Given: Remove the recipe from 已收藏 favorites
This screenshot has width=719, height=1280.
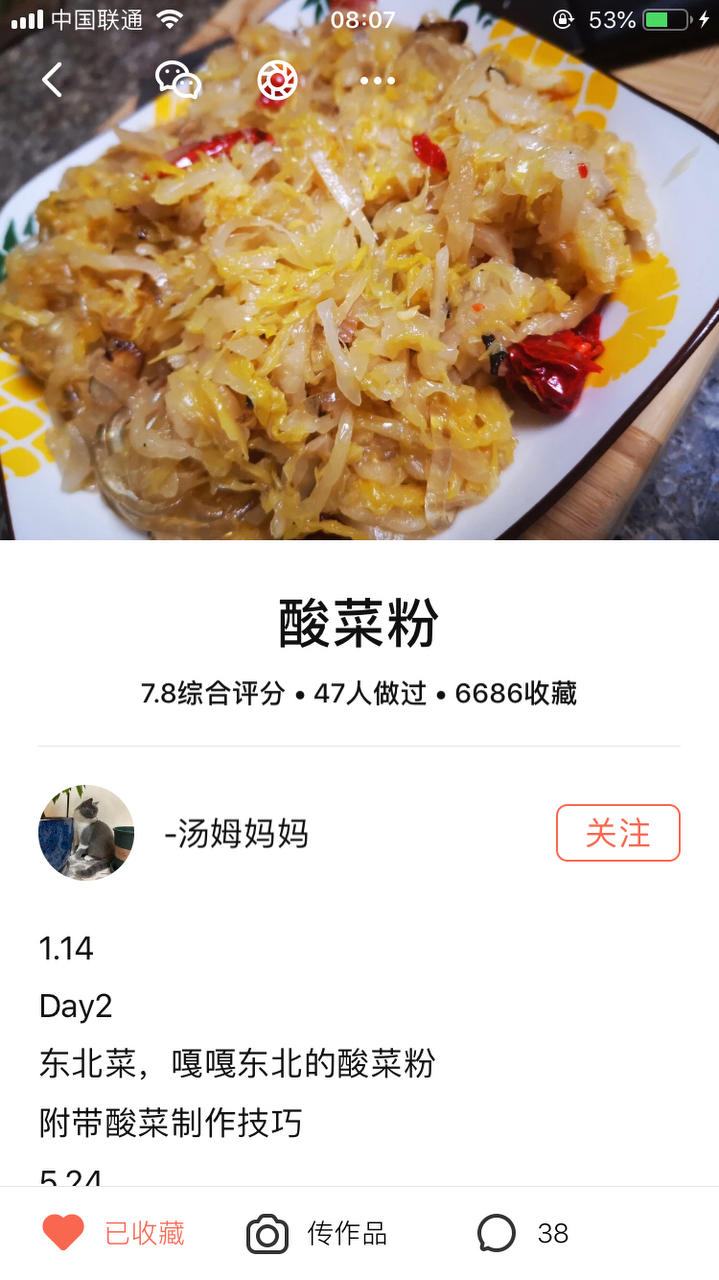Looking at the screenshot, I should pos(113,1233).
